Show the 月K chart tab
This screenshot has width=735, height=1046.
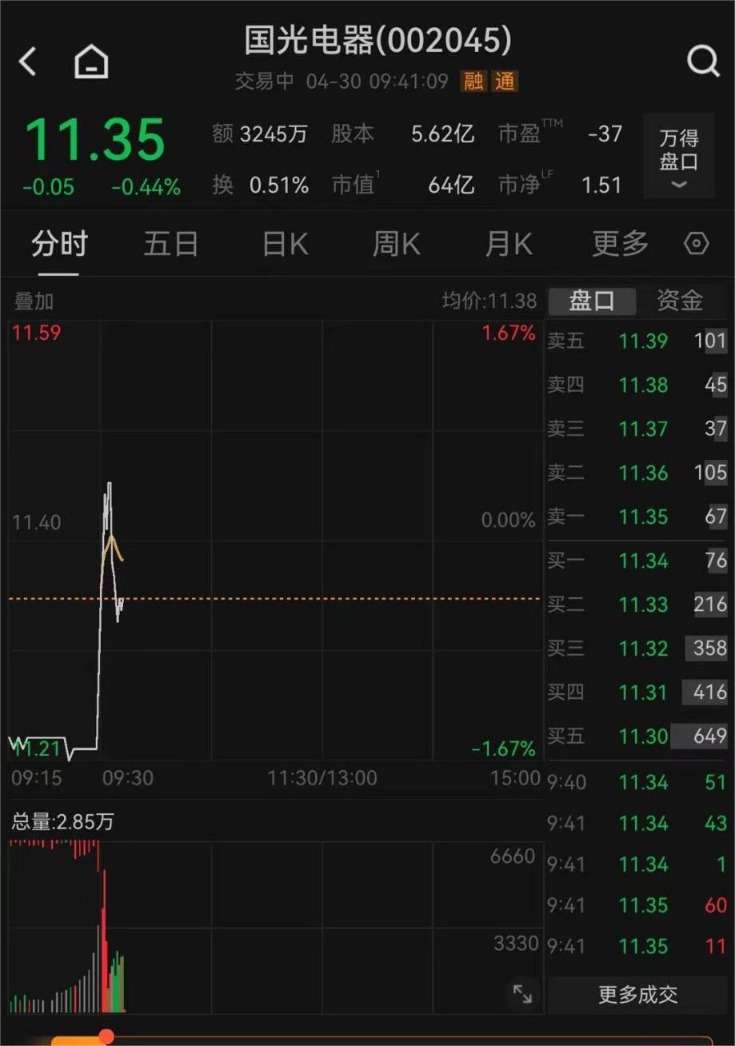509,244
